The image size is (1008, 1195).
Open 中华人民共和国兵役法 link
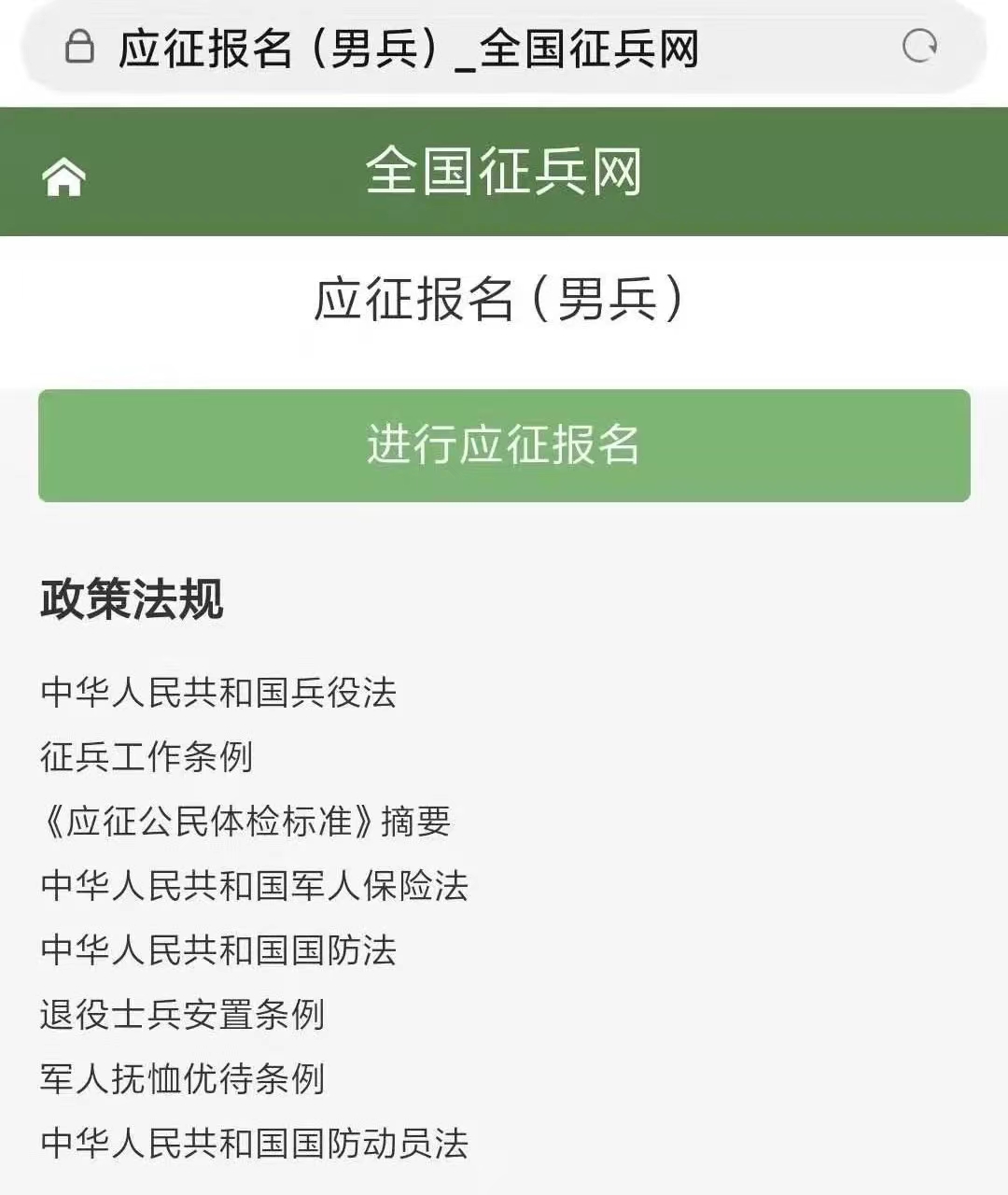click(x=218, y=693)
